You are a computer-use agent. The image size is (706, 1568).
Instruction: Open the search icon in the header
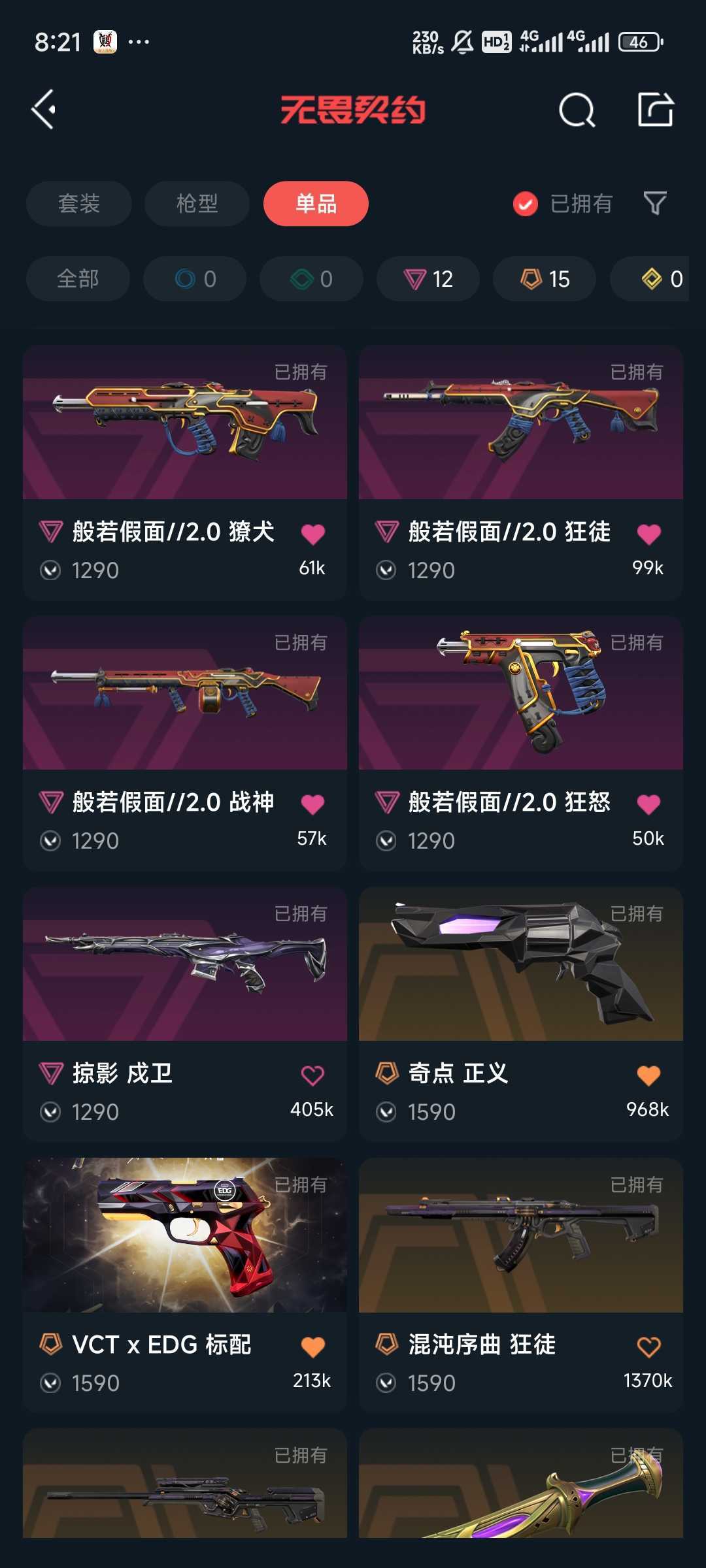point(577,110)
